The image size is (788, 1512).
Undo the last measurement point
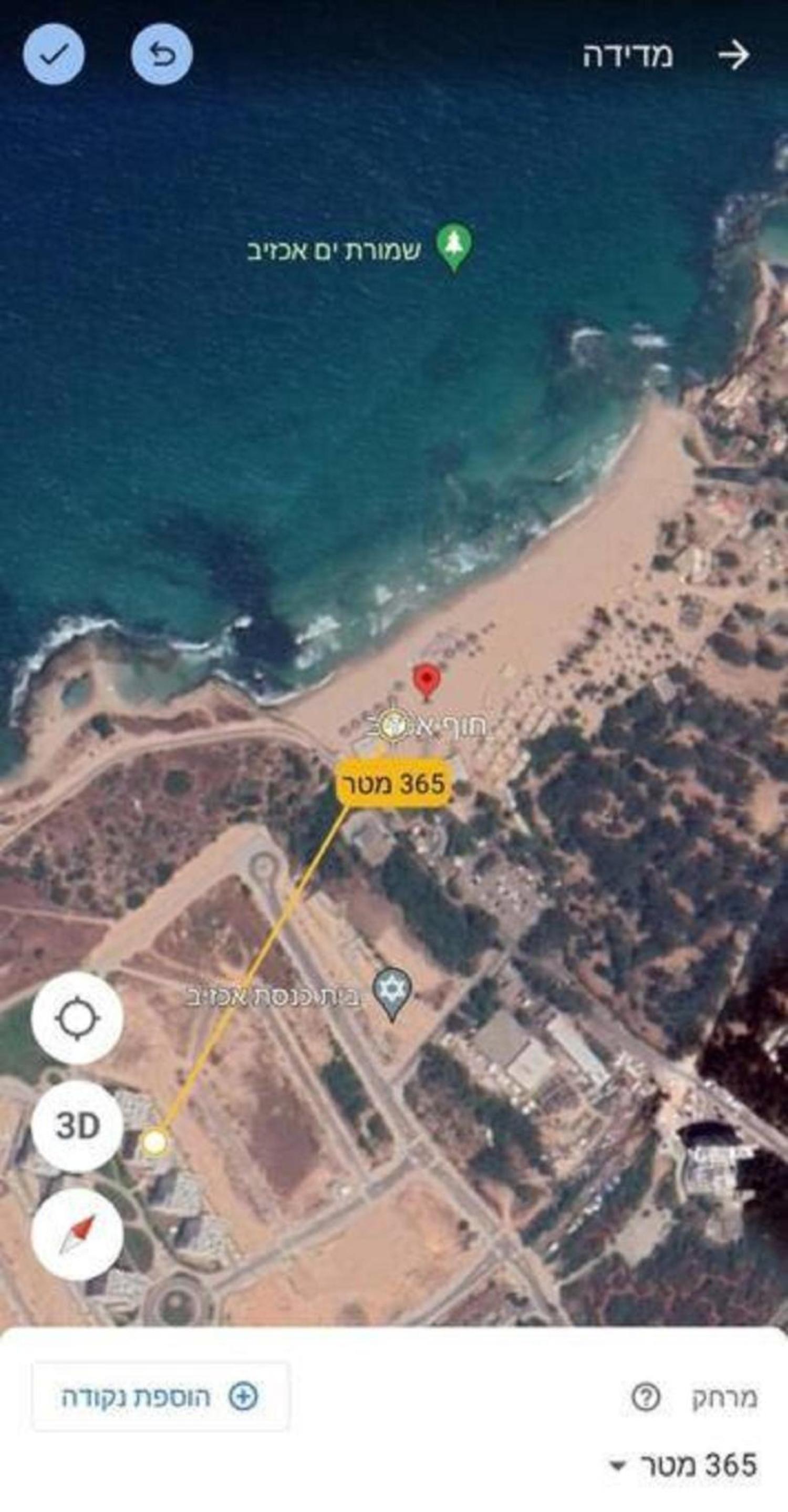pyautogui.click(x=161, y=55)
